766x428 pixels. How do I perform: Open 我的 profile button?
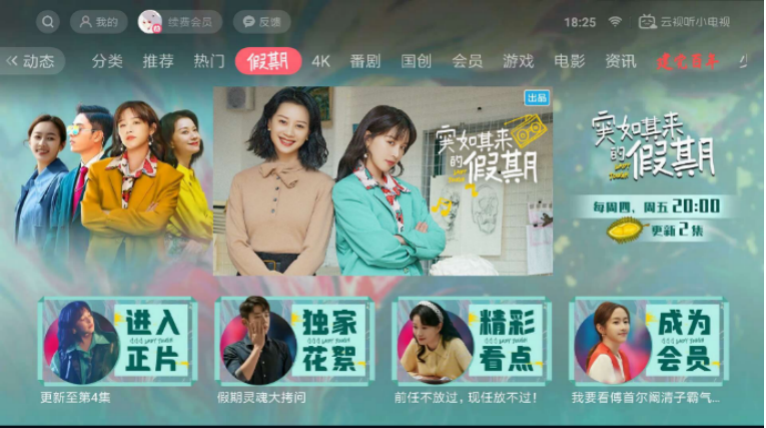[x=97, y=22]
